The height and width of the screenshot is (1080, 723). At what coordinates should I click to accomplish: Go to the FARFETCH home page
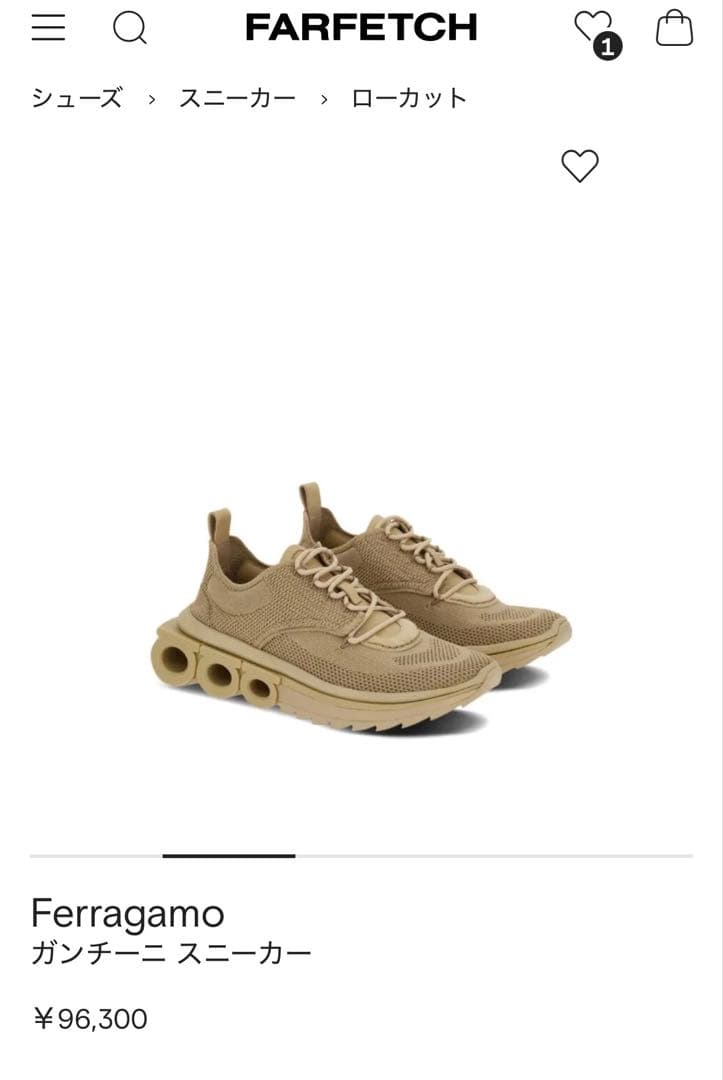tap(361, 27)
